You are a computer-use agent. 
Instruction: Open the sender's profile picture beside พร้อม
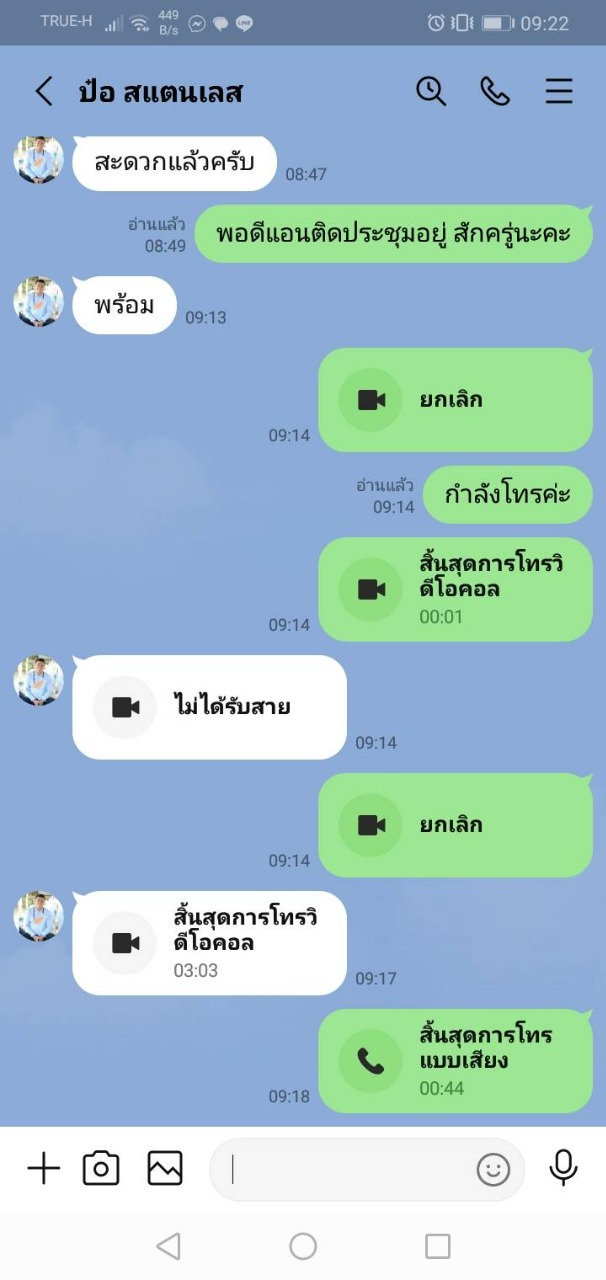[x=39, y=301]
